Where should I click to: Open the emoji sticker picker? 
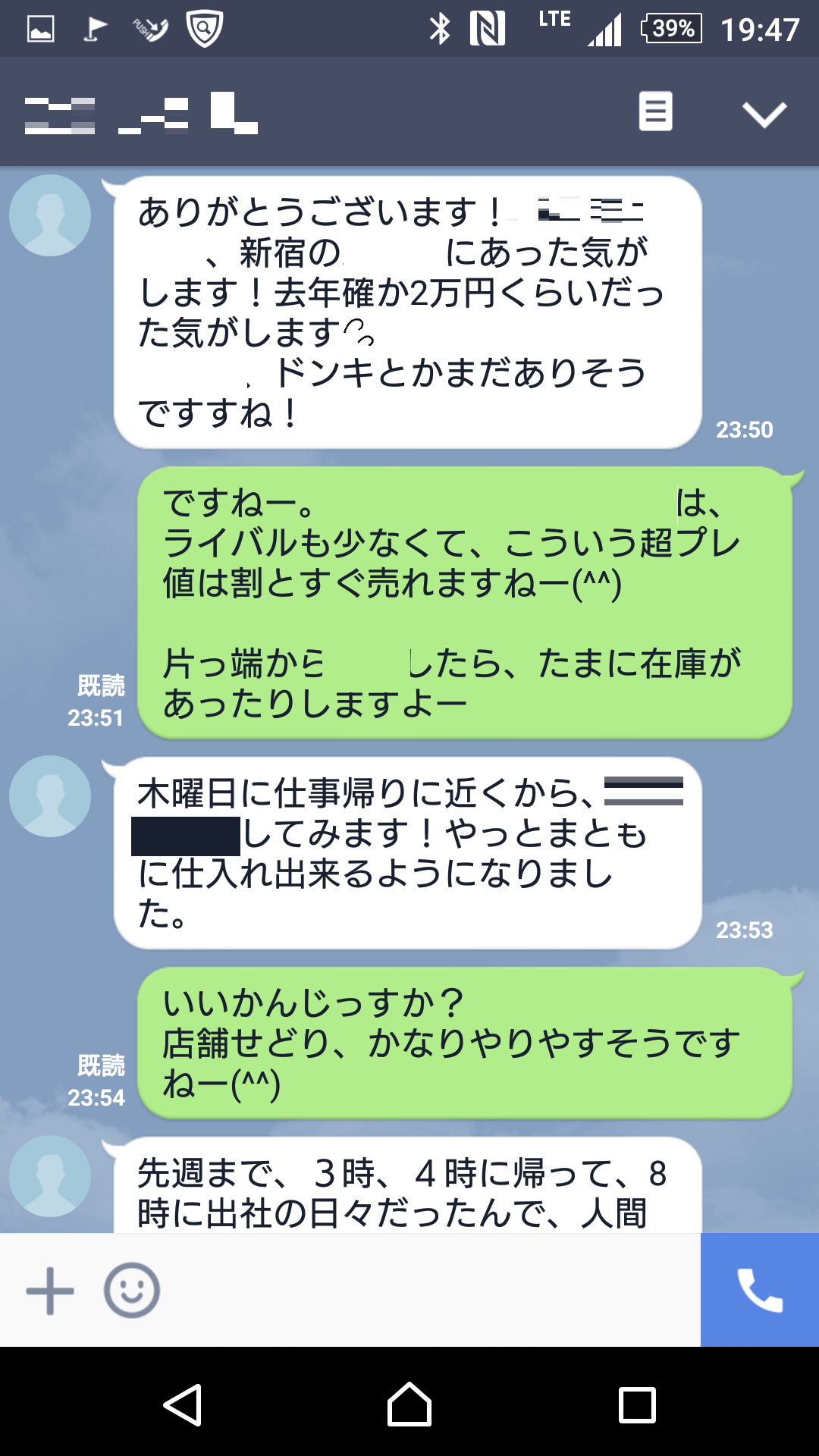[132, 1290]
